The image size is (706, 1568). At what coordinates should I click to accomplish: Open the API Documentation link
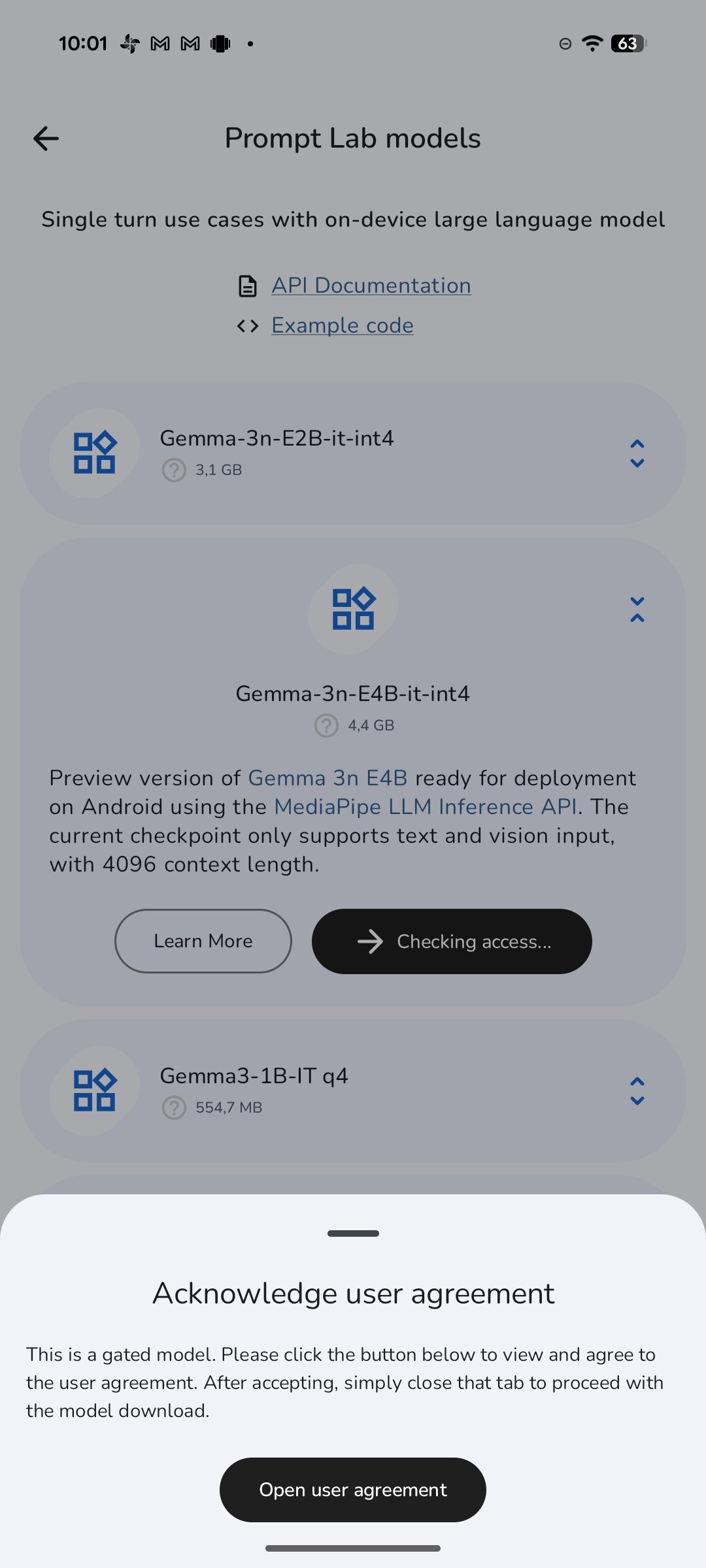[371, 286]
